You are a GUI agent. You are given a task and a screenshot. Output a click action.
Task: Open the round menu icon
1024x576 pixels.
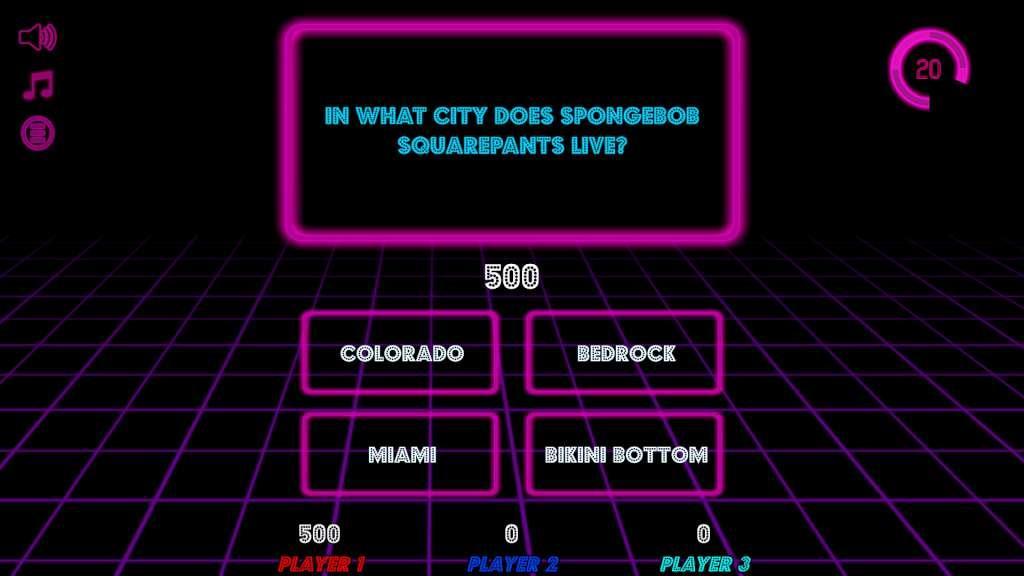click(38, 132)
